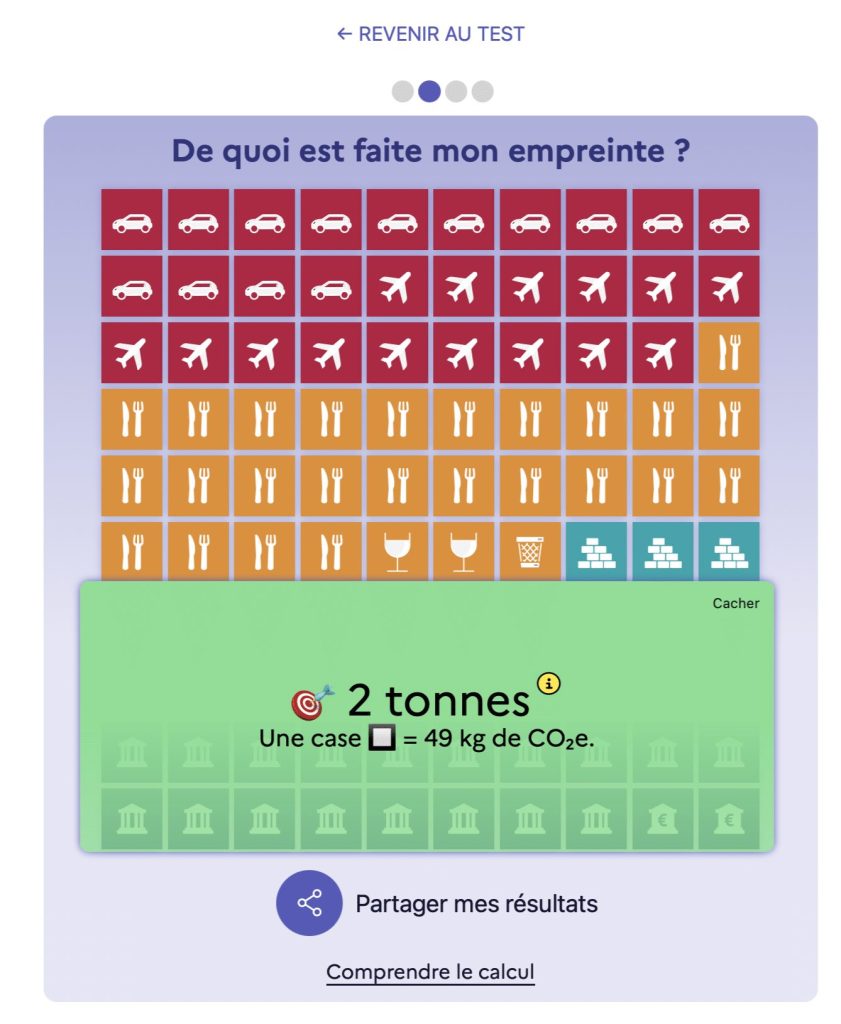Click an orange cutlery icon for food
Image resolution: width=841 pixels, height=1024 pixels.
click(197, 419)
